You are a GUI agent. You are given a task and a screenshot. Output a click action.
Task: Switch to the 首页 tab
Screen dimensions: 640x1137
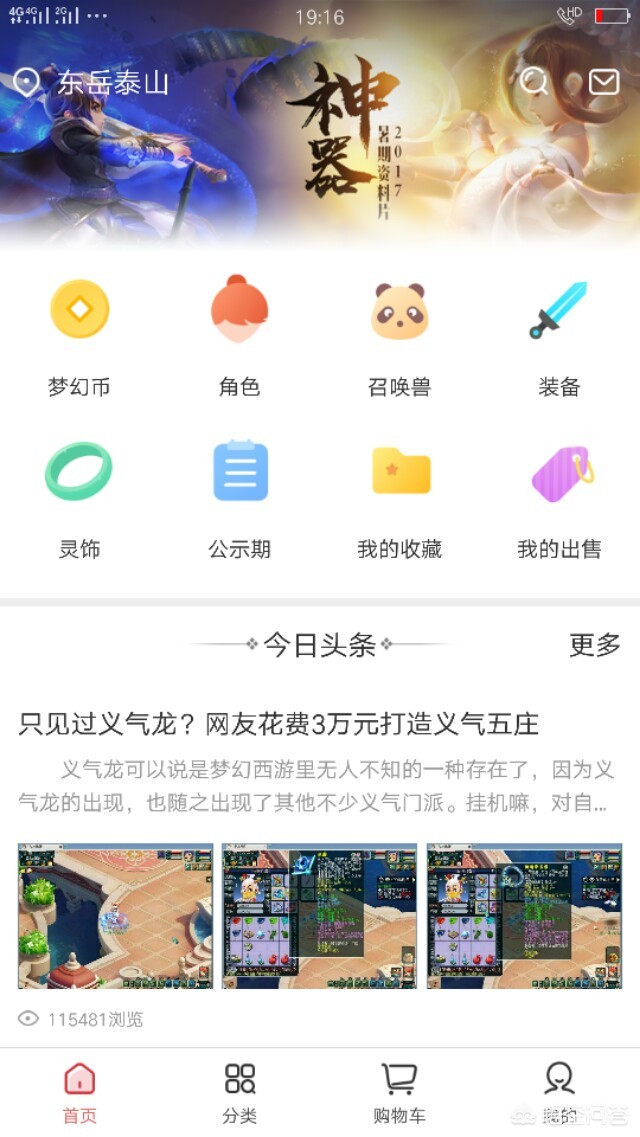pos(79,1092)
